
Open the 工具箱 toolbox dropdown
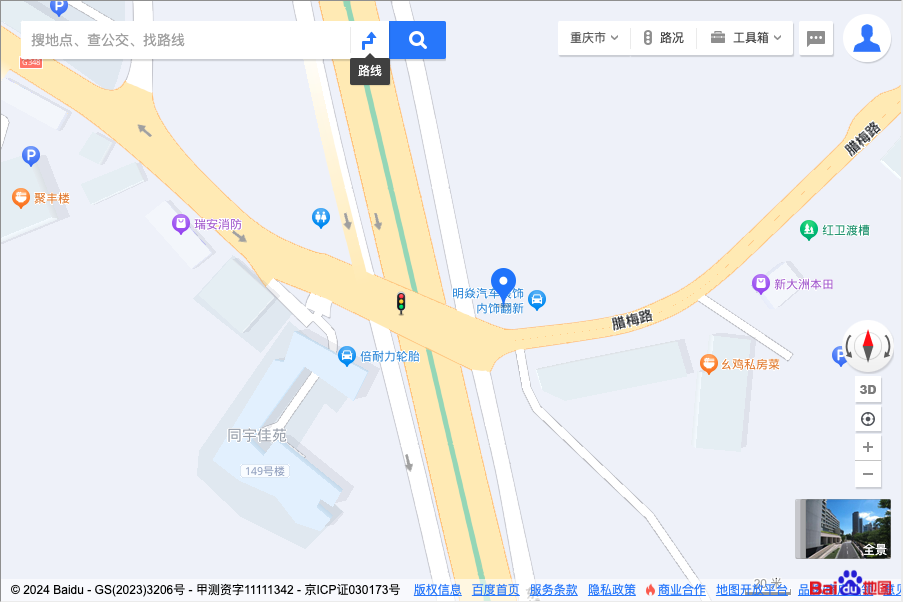click(x=746, y=38)
